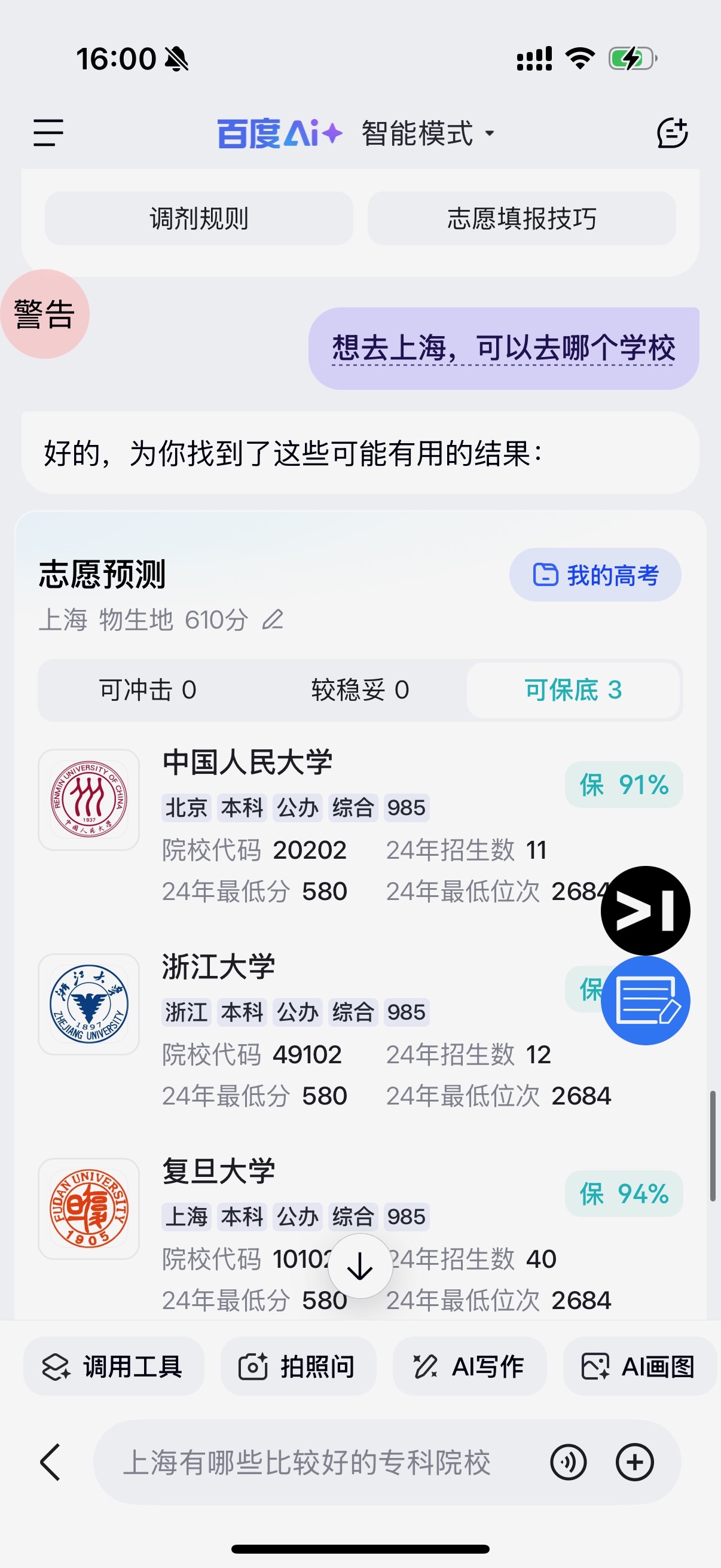The image size is (721, 1568).
Task: Tap the voice input icon
Action: point(569,1461)
